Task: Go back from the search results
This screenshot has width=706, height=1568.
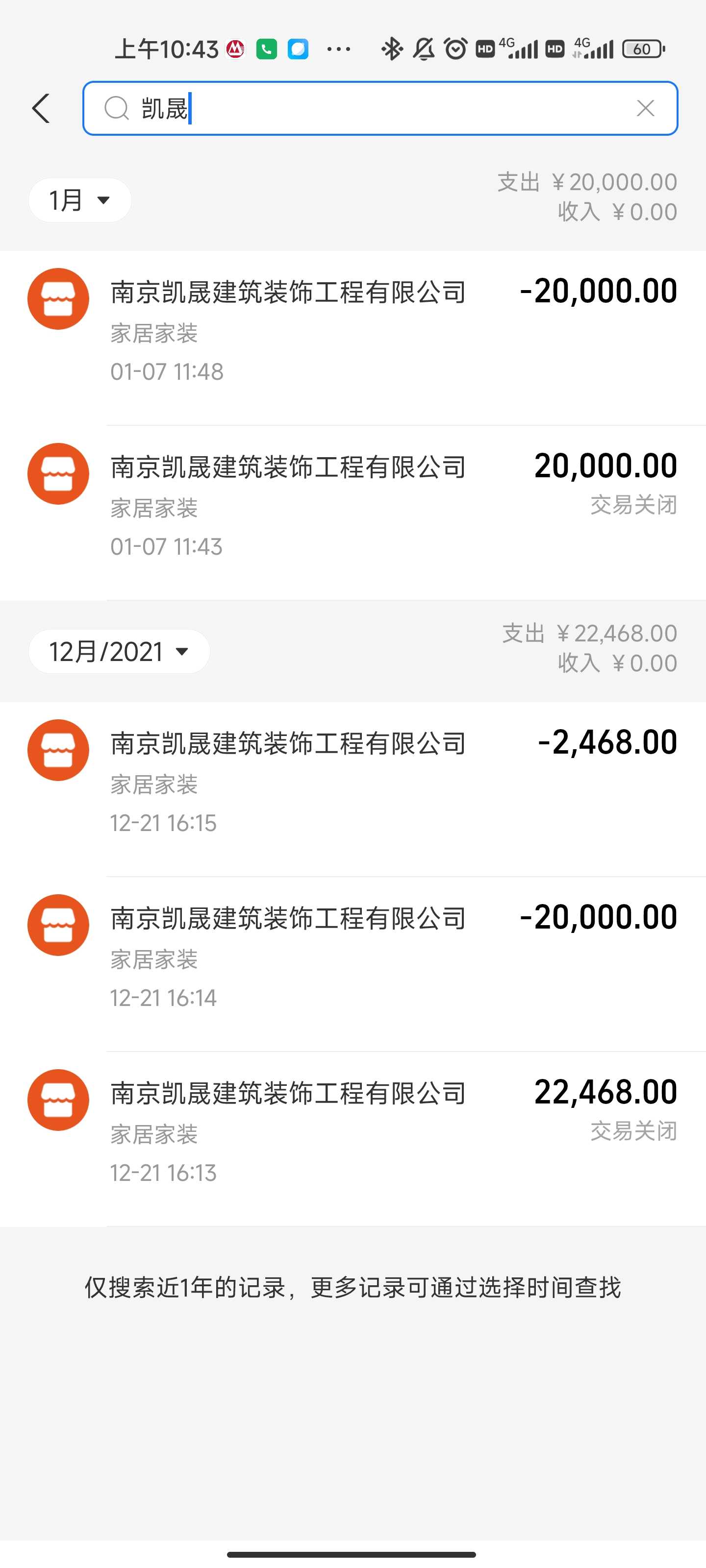Action: click(x=41, y=108)
